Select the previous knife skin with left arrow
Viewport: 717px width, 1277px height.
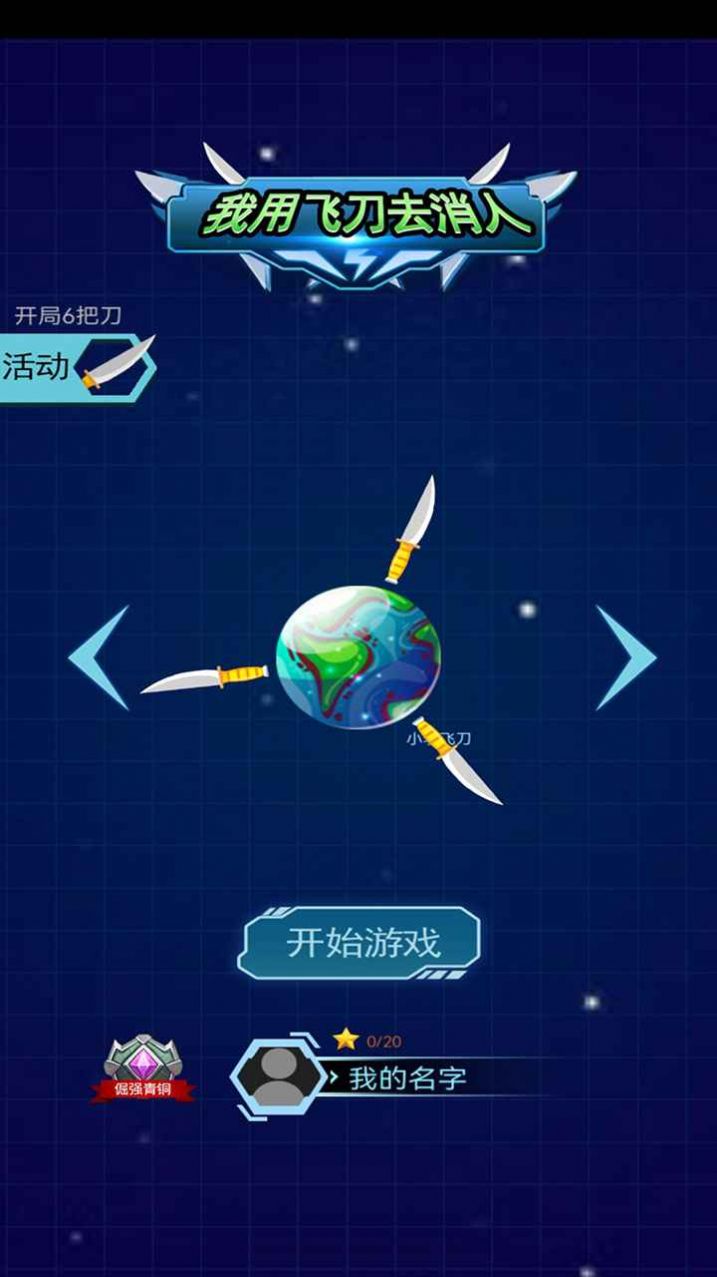coord(101,658)
